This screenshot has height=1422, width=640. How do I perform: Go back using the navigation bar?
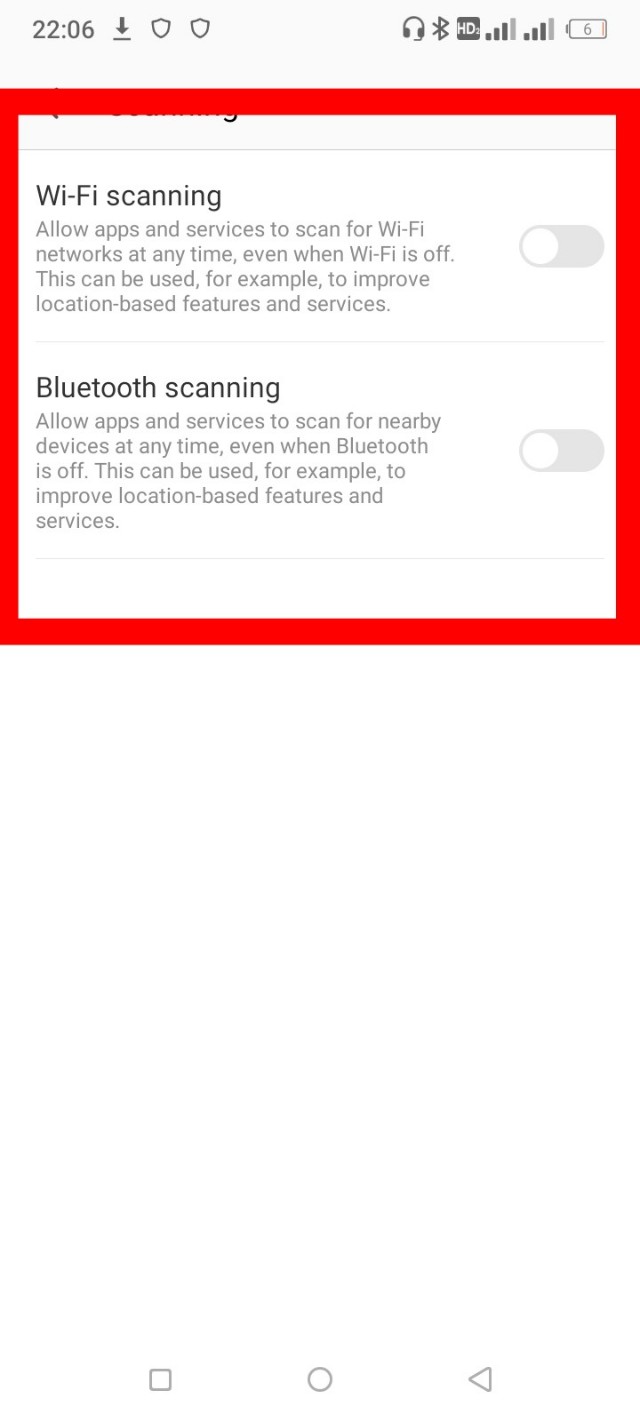[x=480, y=1380]
